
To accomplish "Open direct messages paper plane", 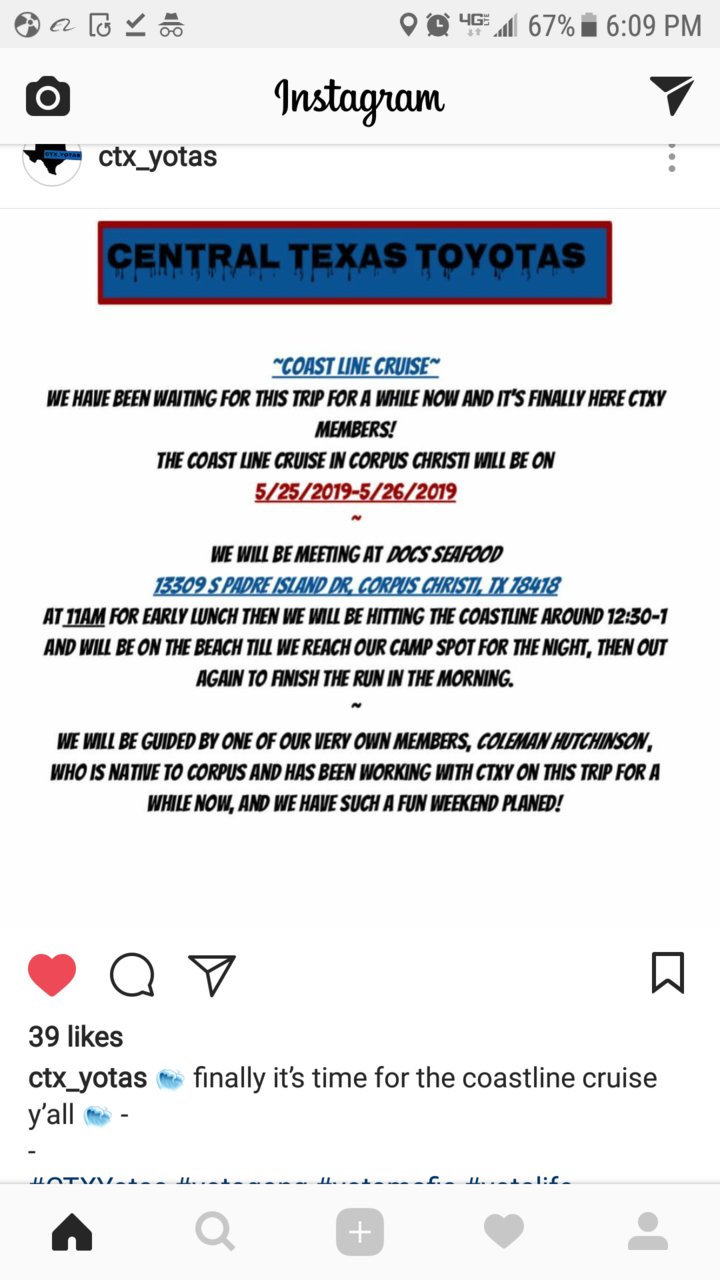I will (671, 96).
